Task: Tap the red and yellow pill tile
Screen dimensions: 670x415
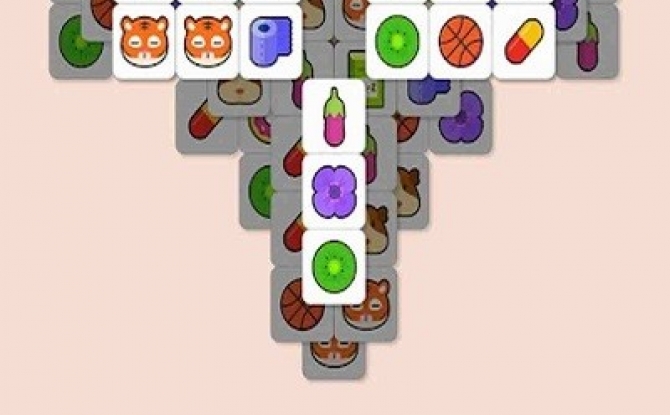Action: pos(523,42)
